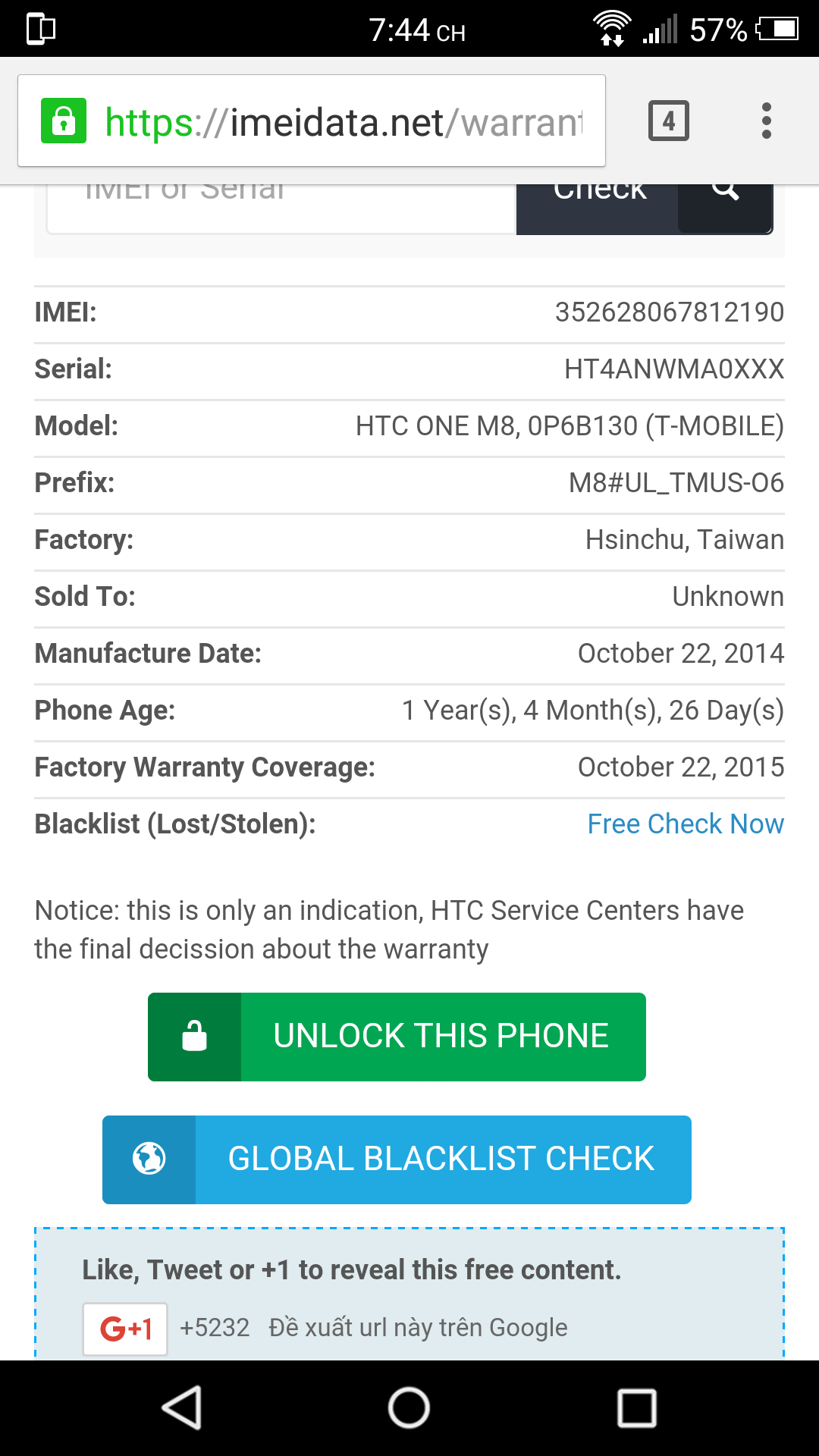Go back using the system back button
The width and height of the screenshot is (819, 1456).
pyautogui.click(x=182, y=1408)
